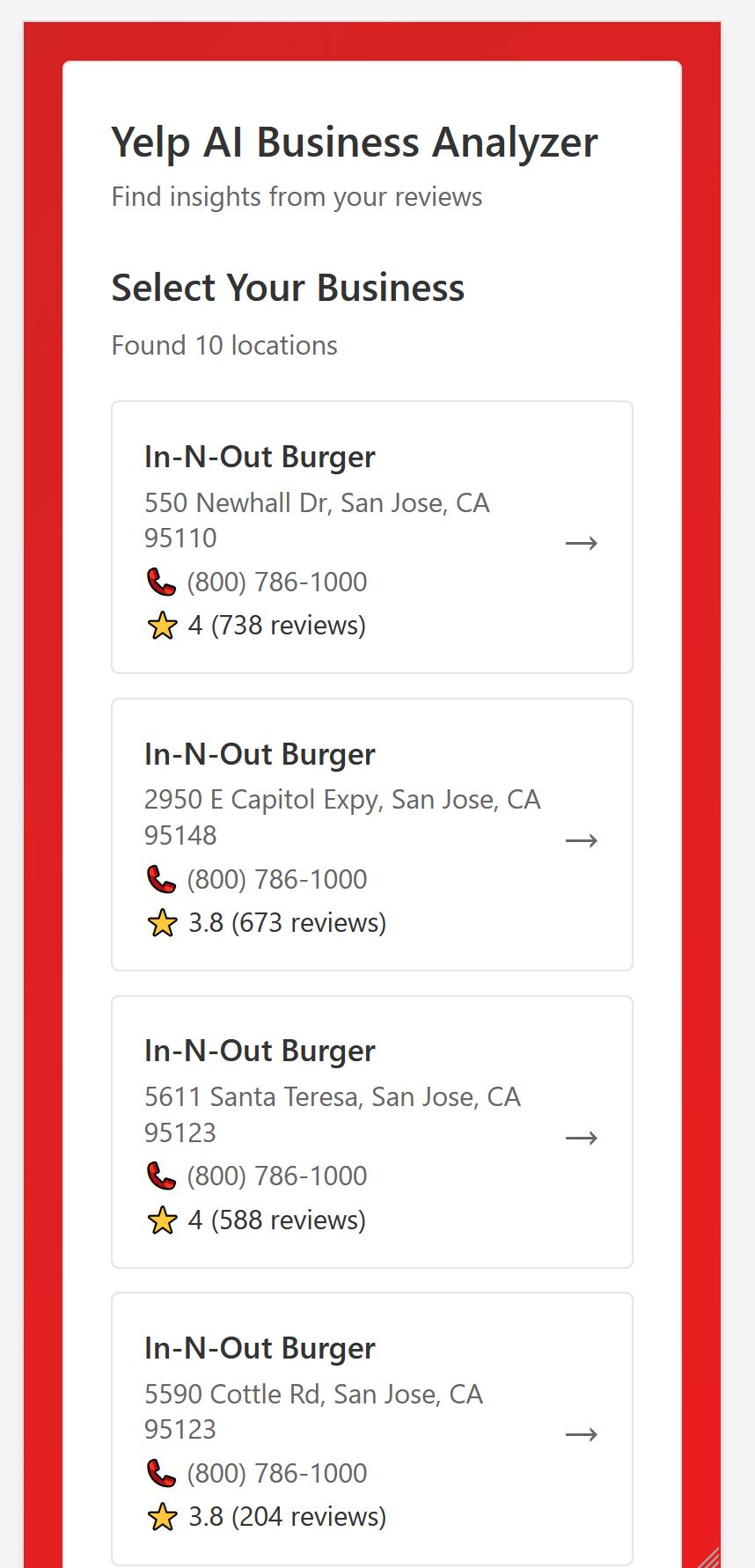Open the 2950 E Capitol Expy location
755x1568 pixels.
[x=371, y=835]
